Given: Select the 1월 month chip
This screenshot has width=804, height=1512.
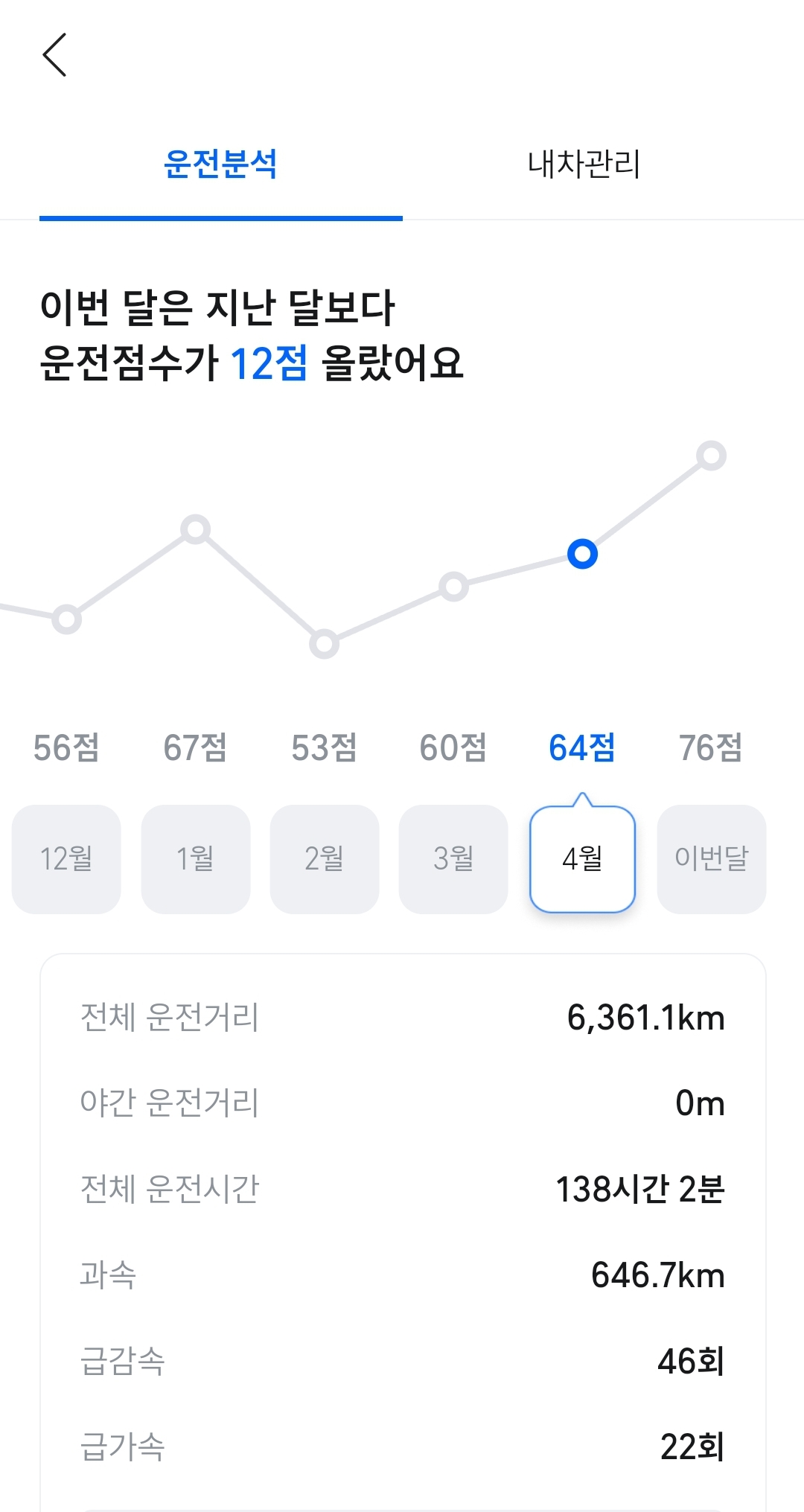Looking at the screenshot, I should click(196, 859).
